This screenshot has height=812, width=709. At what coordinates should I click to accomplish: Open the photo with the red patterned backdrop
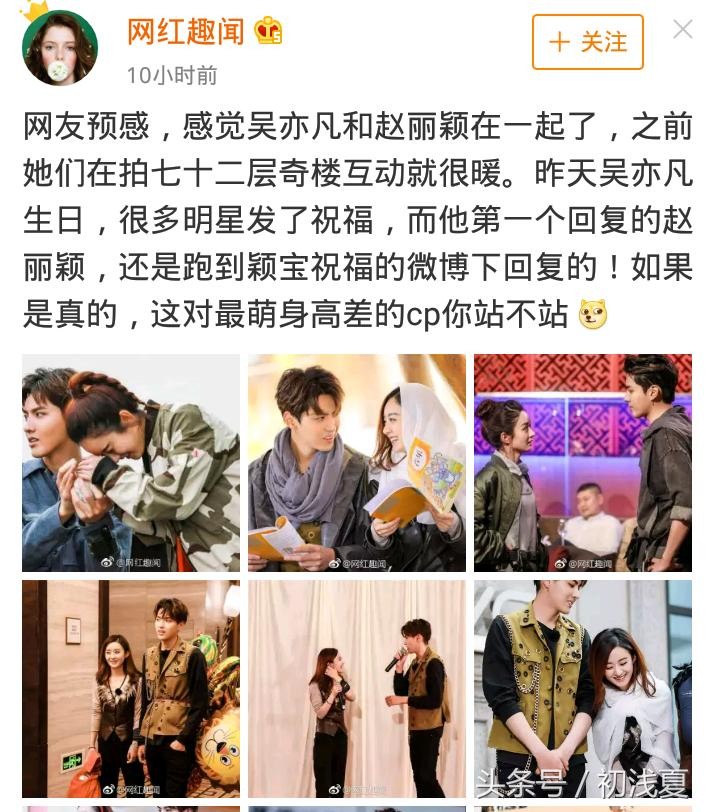coord(582,462)
